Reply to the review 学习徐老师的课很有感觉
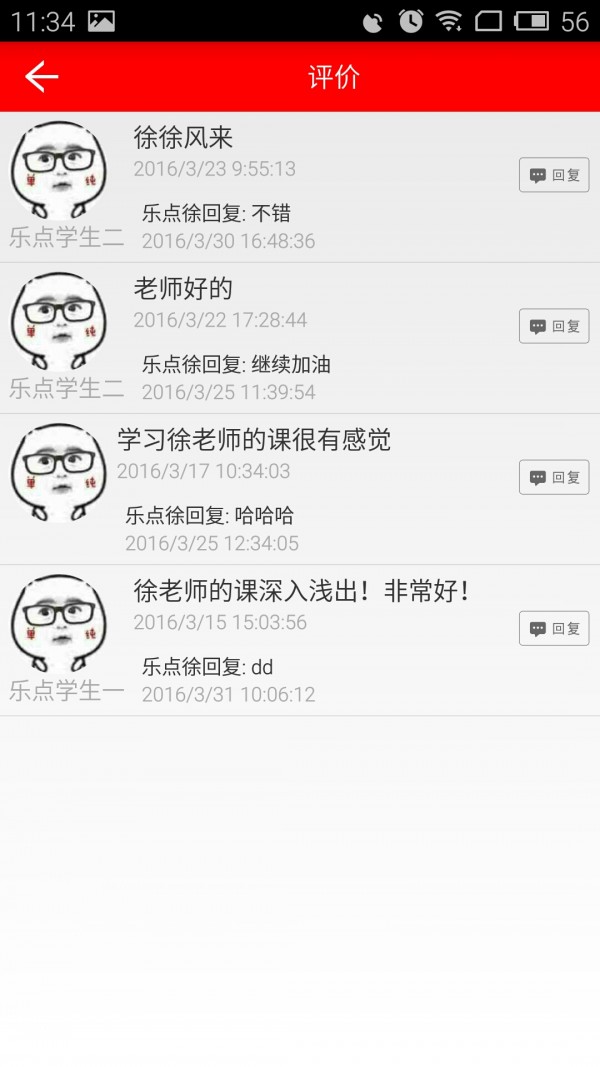Screen dimensions: 600x1067 point(554,477)
